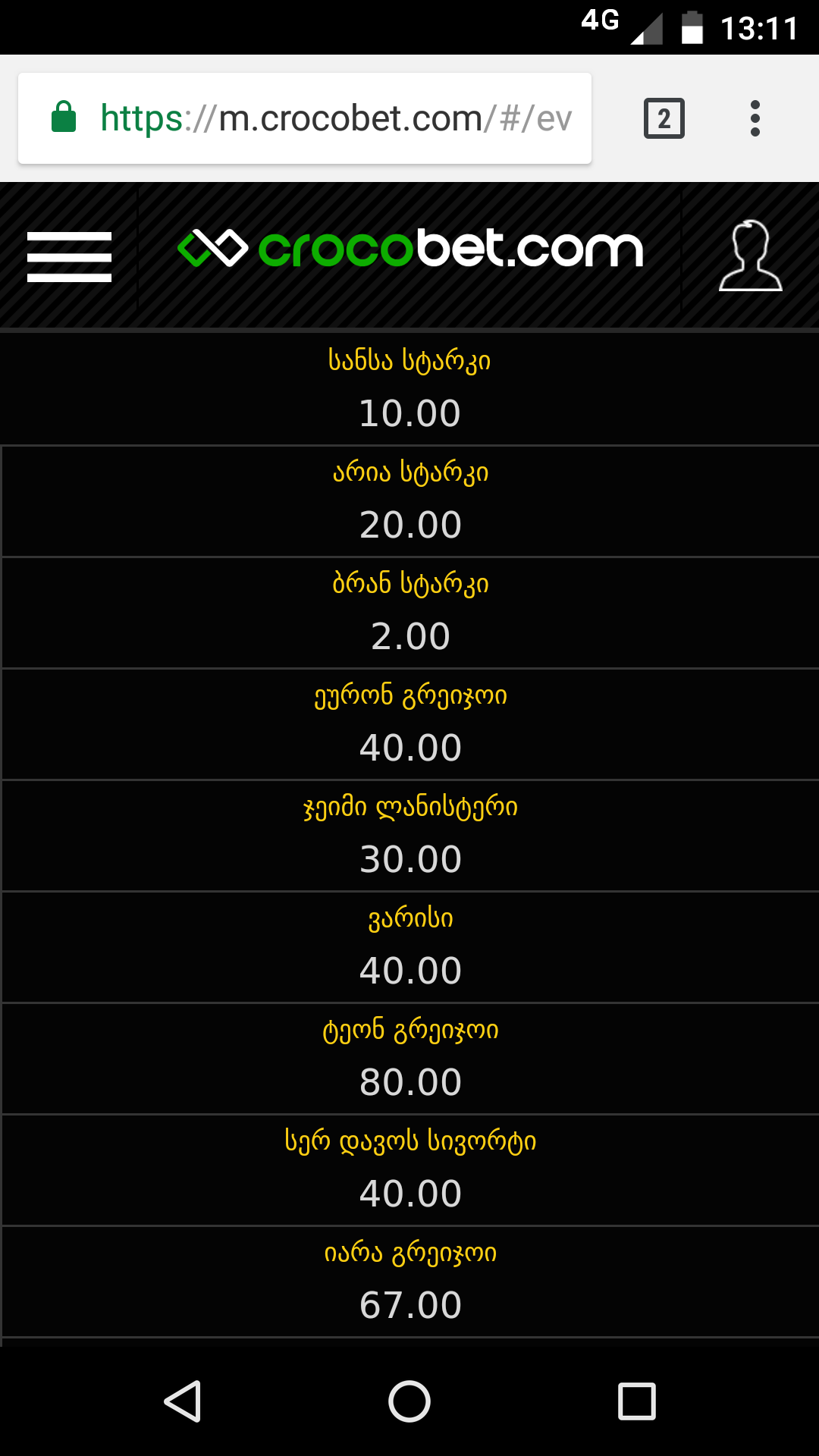Open the browser overflow menu
Image resolution: width=819 pixels, height=1456 pixels.
point(755,118)
